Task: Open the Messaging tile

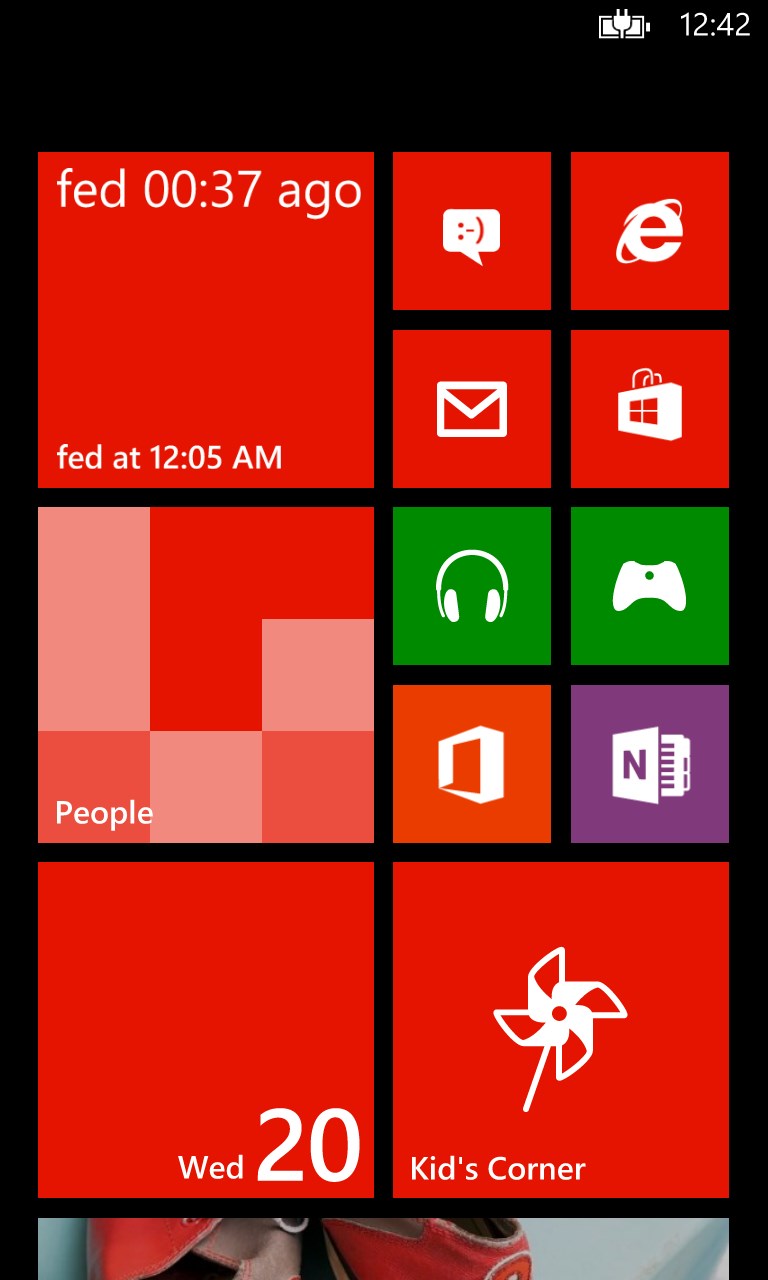Action: click(x=471, y=231)
